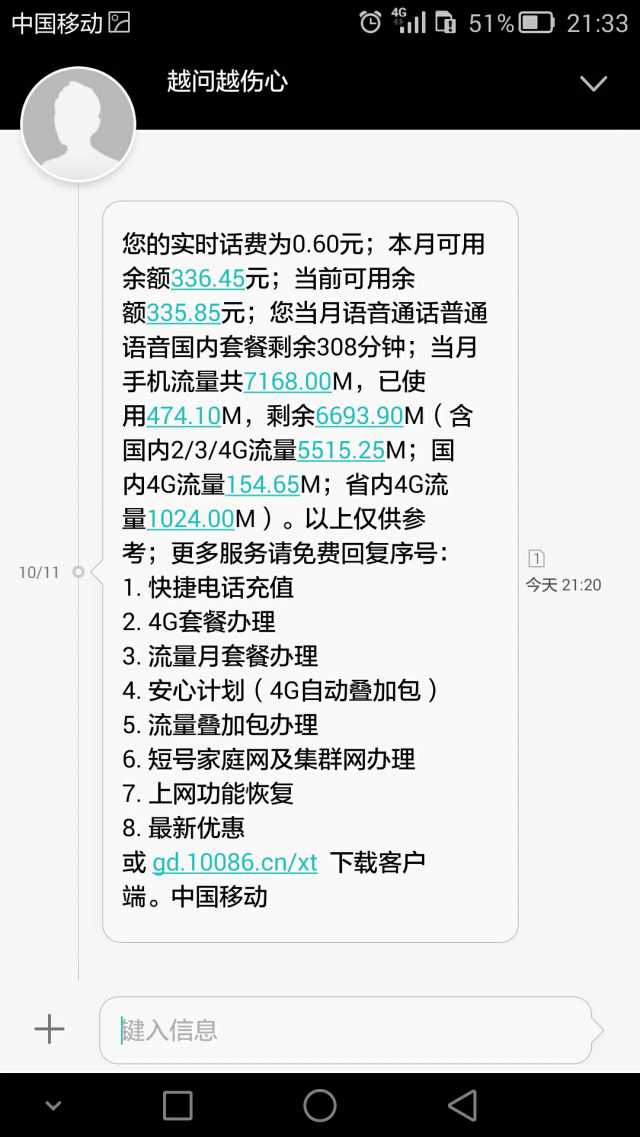Tap the plus attachment button
Screen dimensions: 640x1137
pyautogui.click(x=49, y=1029)
